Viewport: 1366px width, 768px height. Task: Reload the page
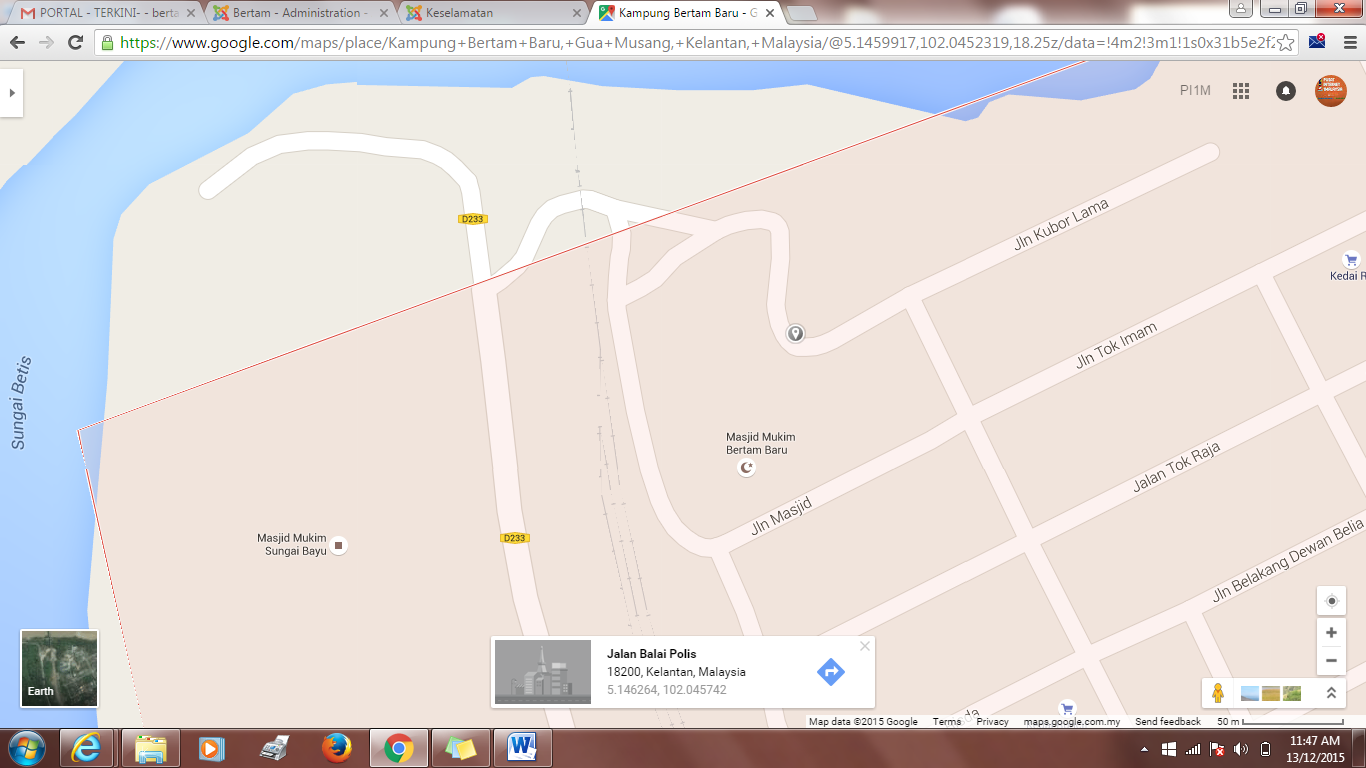(x=75, y=42)
